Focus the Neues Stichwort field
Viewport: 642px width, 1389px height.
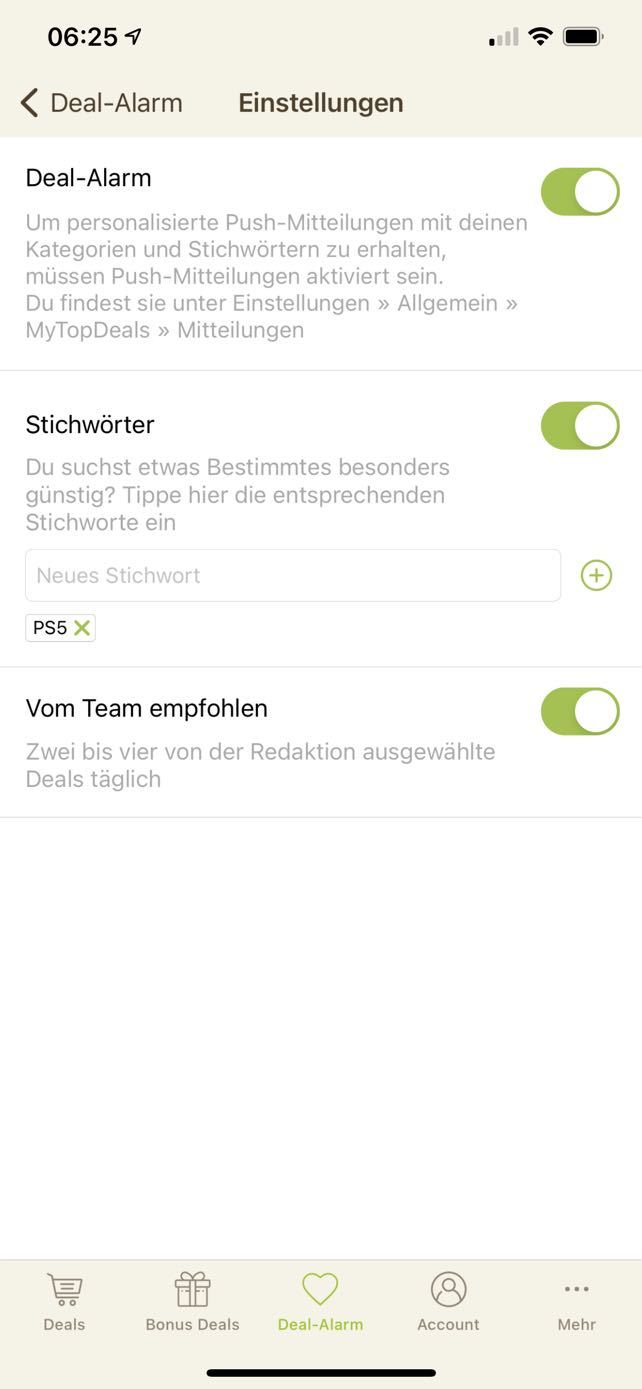click(292, 575)
